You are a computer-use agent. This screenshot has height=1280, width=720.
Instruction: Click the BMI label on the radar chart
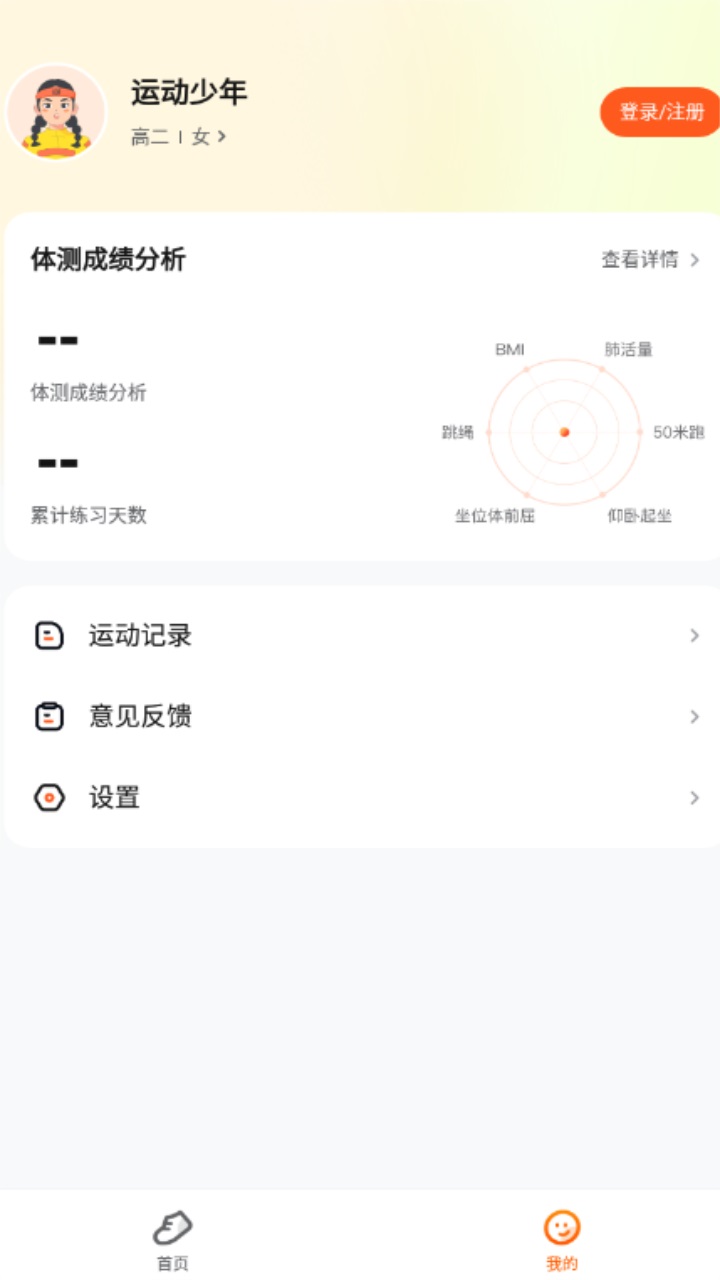pos(508,349)
